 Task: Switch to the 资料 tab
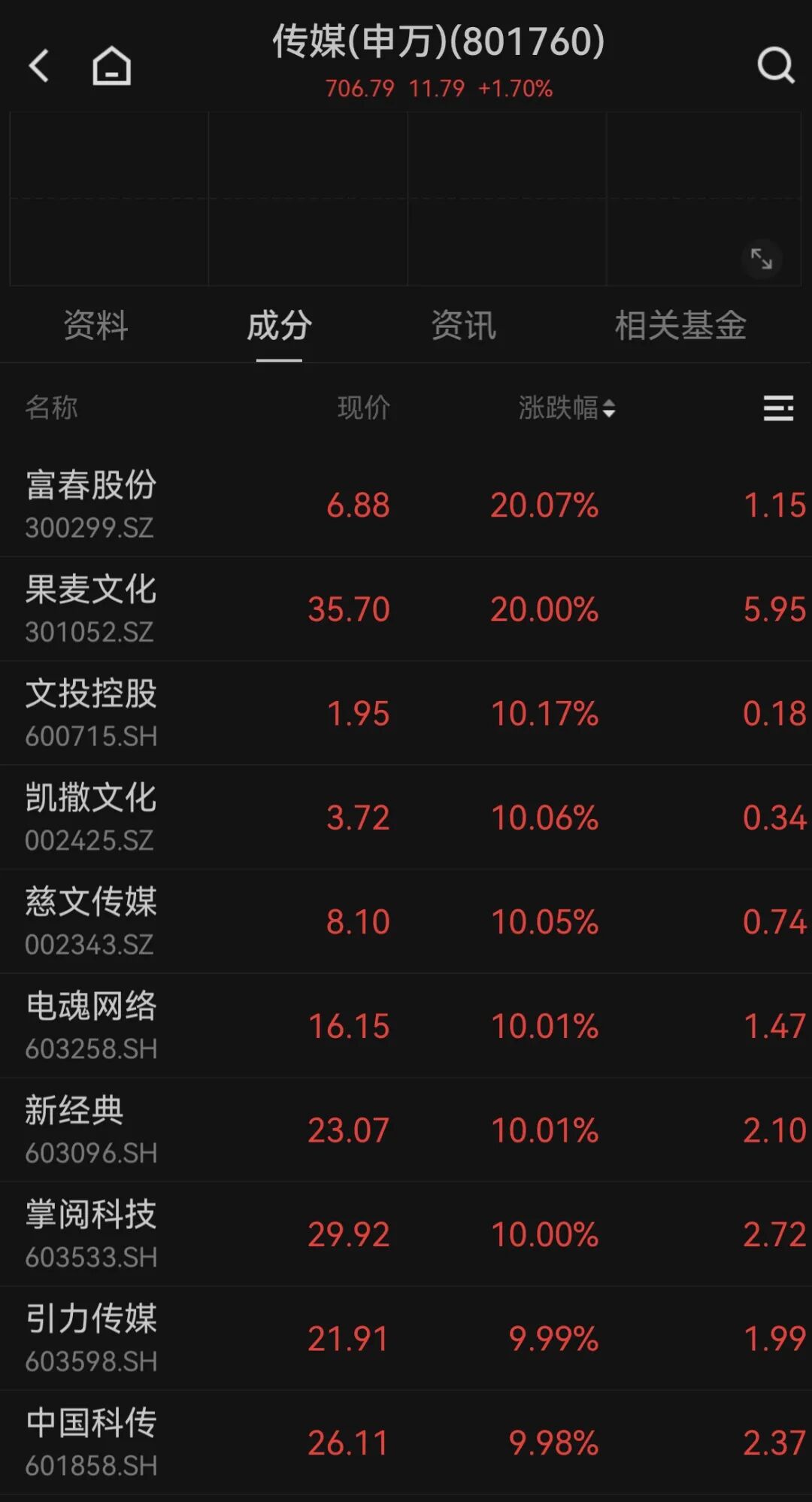click(95, 326)
